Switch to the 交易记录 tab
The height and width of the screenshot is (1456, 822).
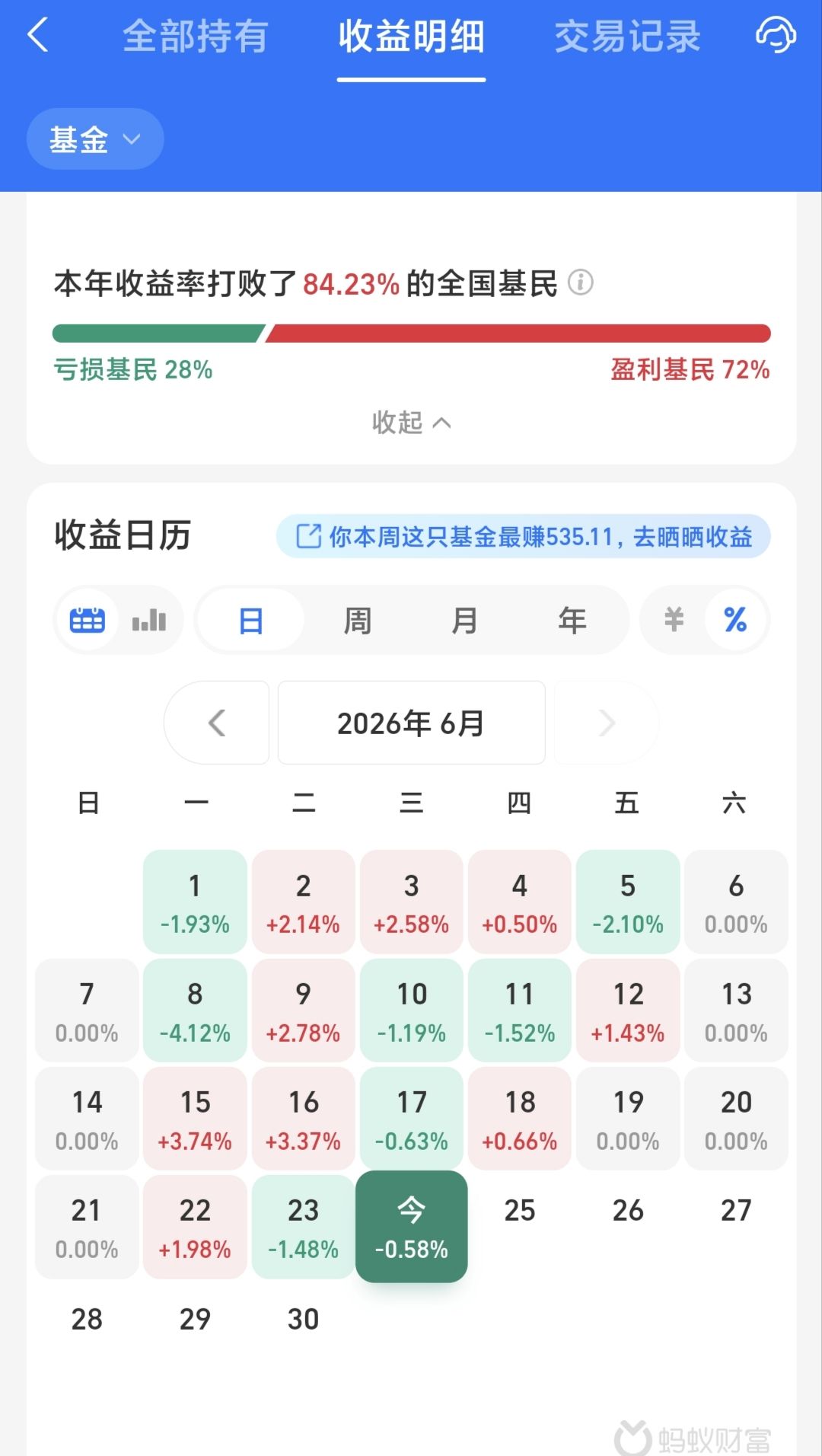pos(627,36)
